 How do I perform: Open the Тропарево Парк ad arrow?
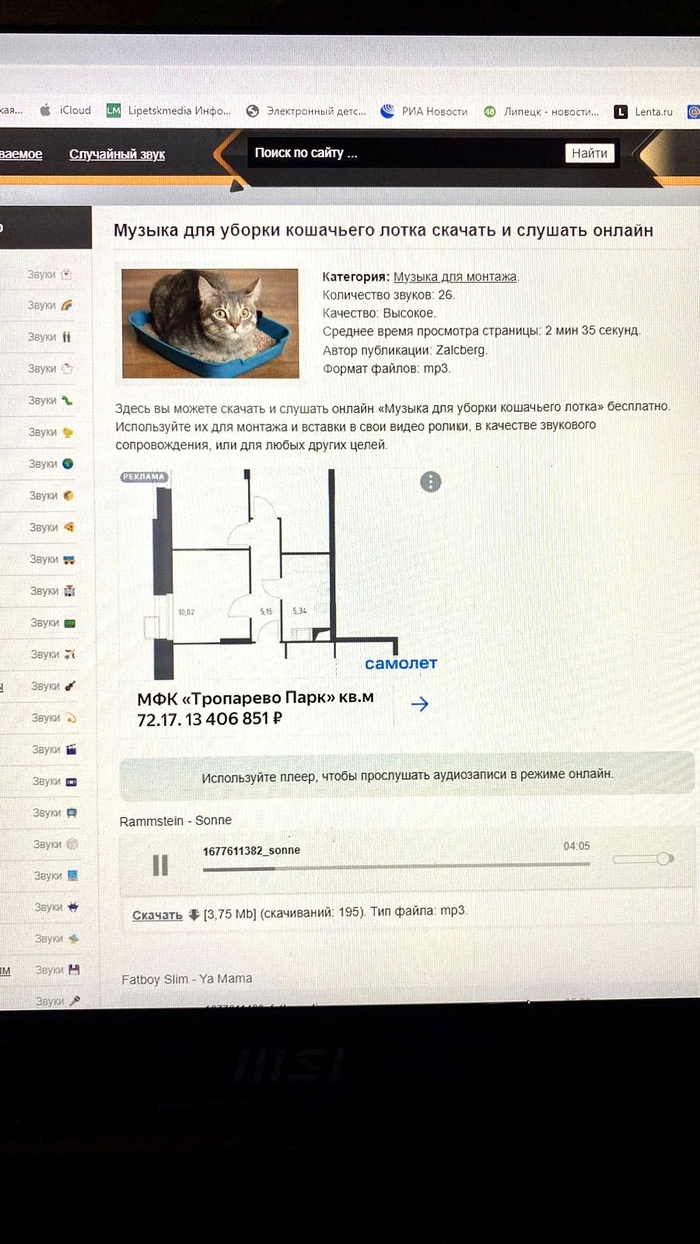click(420, 704)
